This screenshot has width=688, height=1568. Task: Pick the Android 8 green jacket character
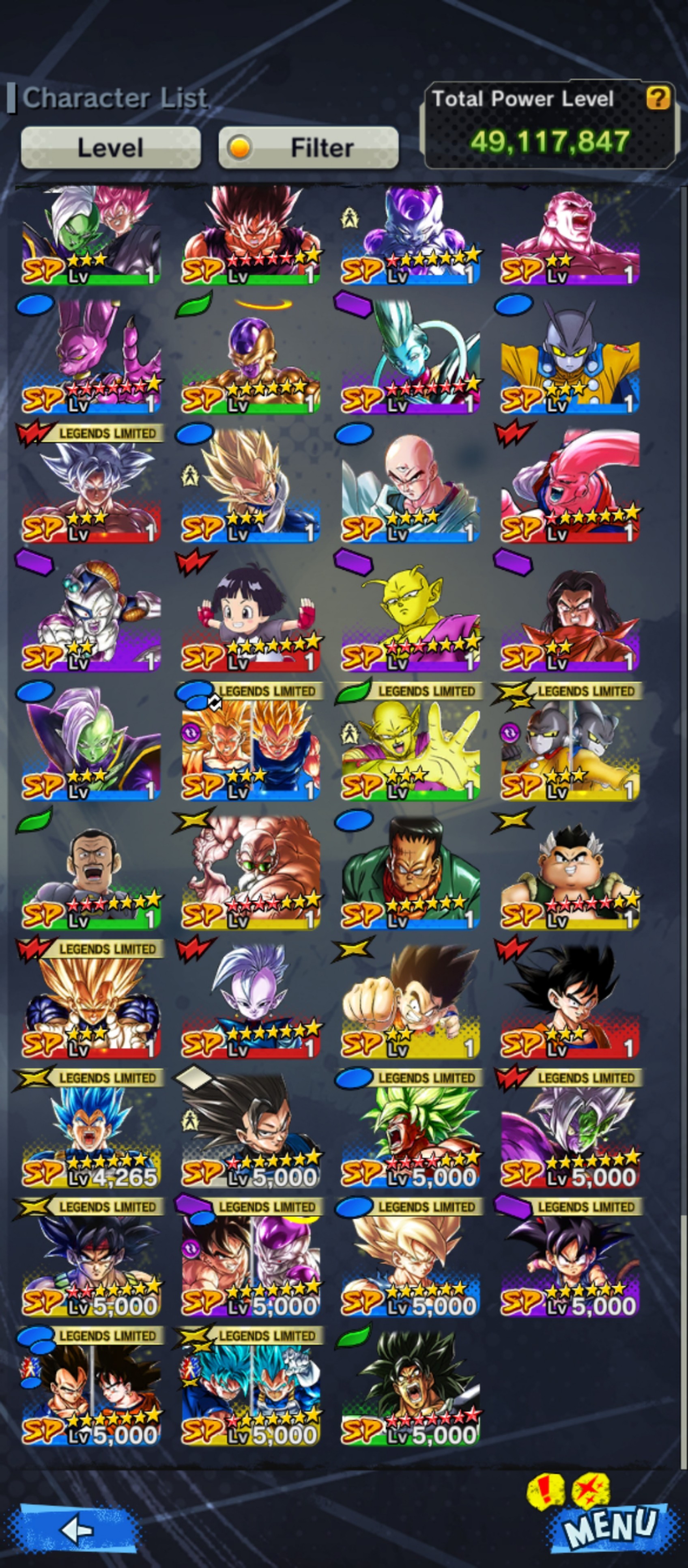(410, 870)
